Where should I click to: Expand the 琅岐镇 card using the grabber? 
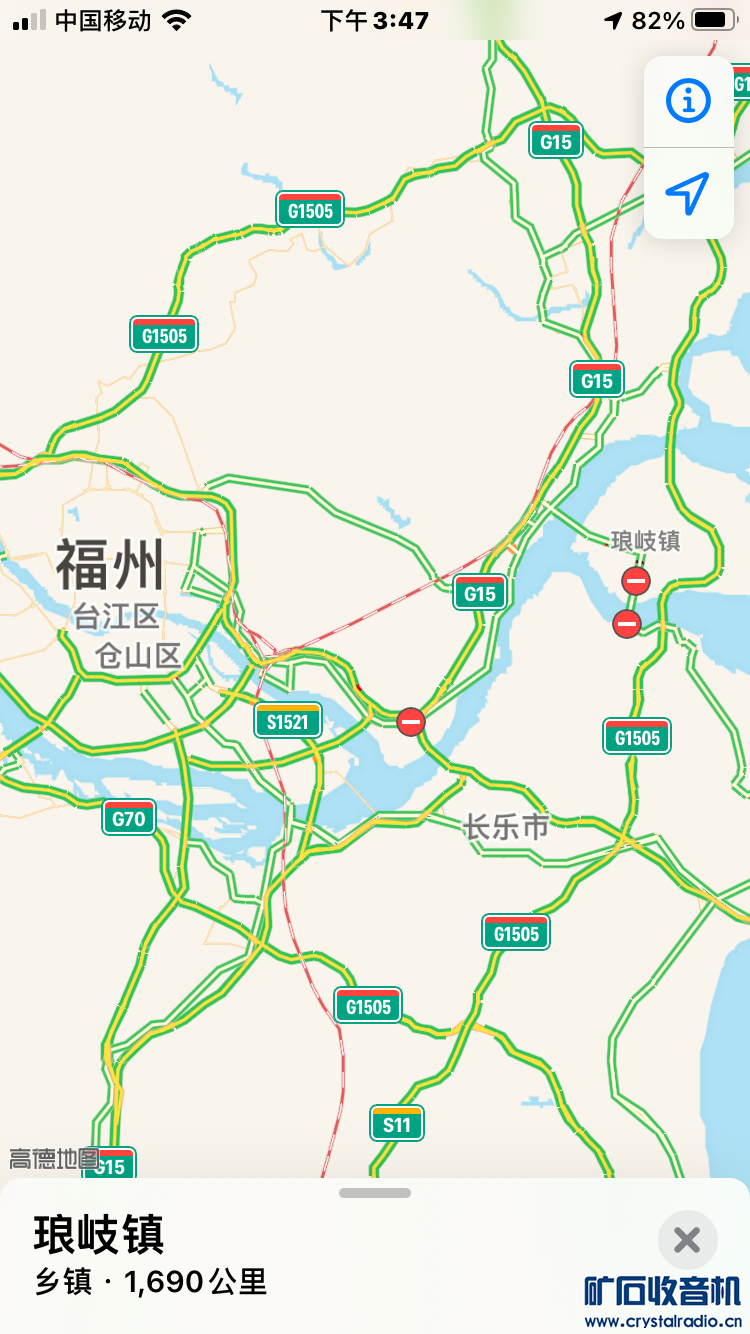click(x=375, y=1192)
